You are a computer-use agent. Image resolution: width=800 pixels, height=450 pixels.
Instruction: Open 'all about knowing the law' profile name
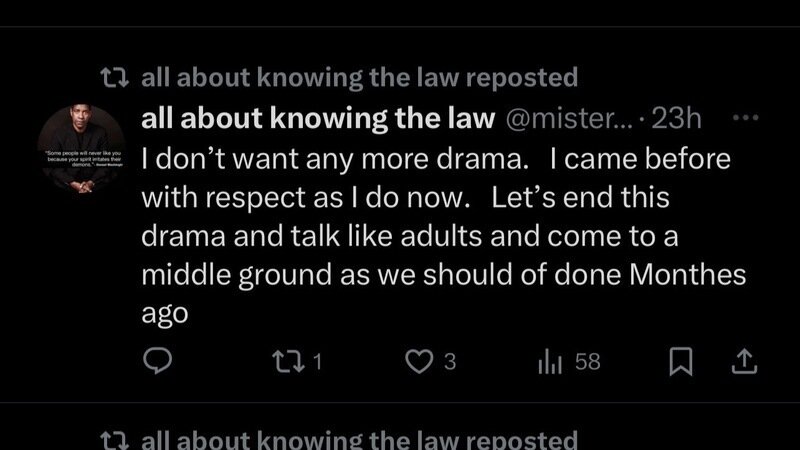[319, 119]
